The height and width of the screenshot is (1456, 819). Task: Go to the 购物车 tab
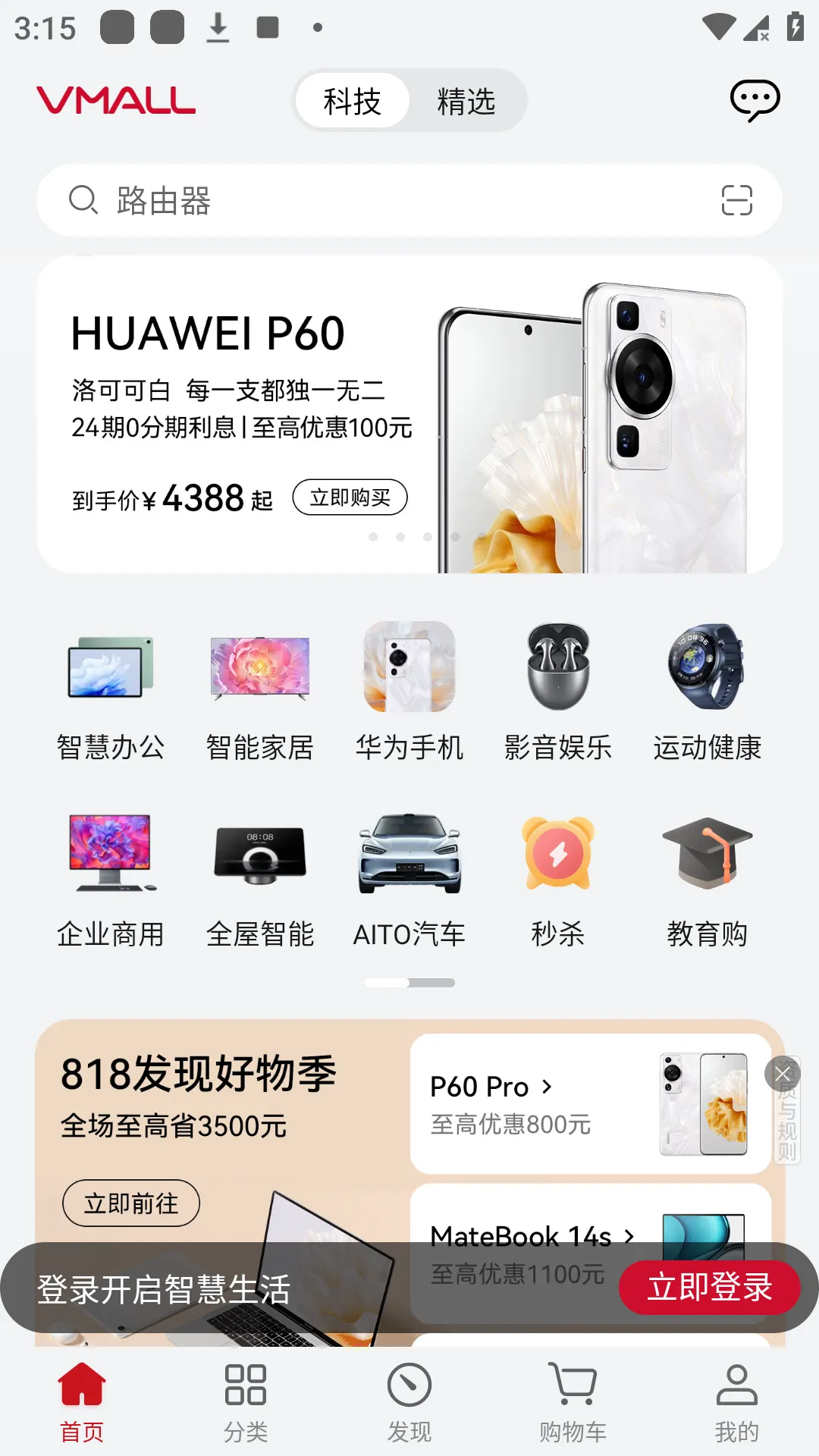573,1400
